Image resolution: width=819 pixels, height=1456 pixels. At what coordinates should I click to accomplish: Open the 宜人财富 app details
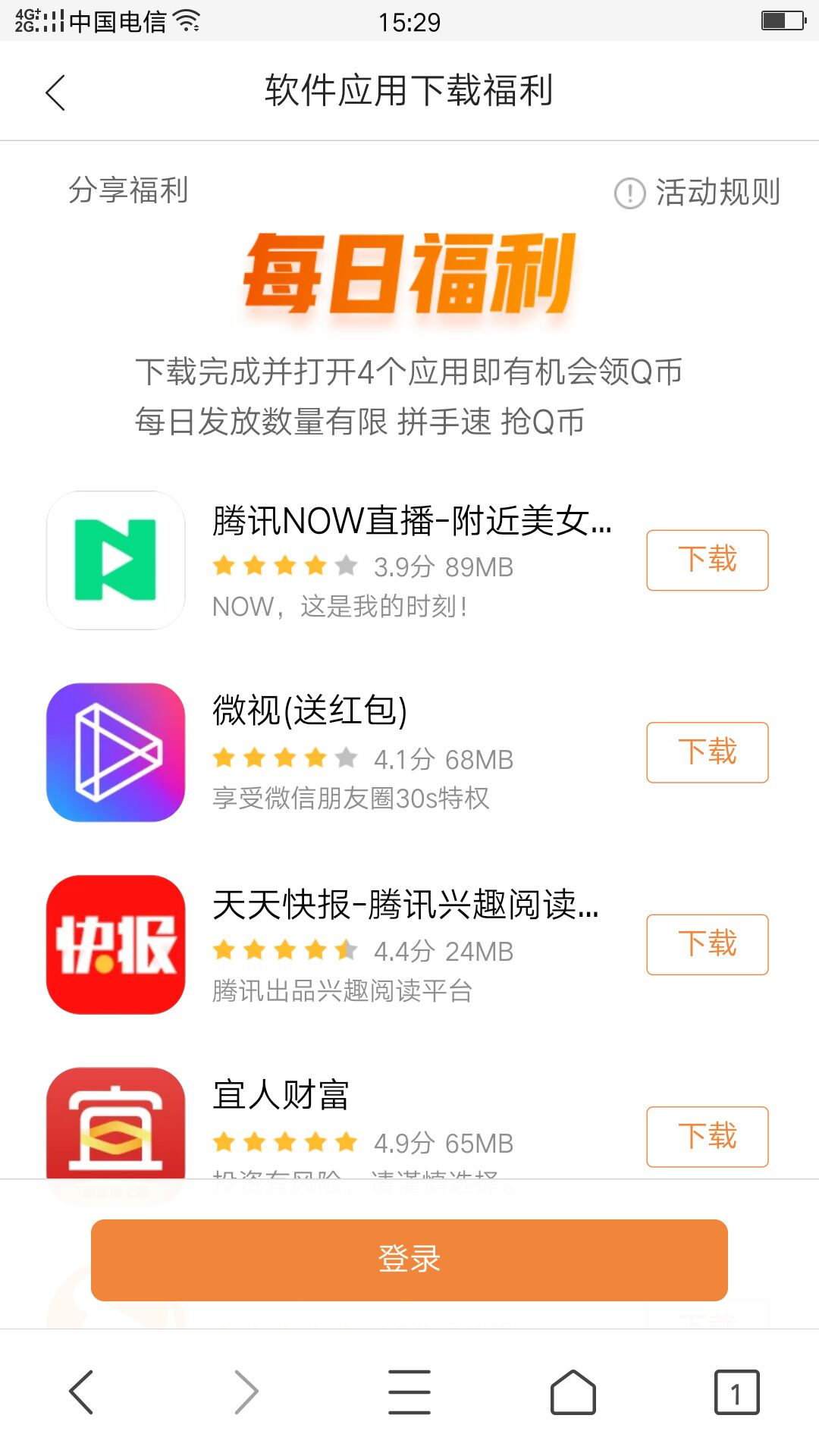tap(281, 1096)
